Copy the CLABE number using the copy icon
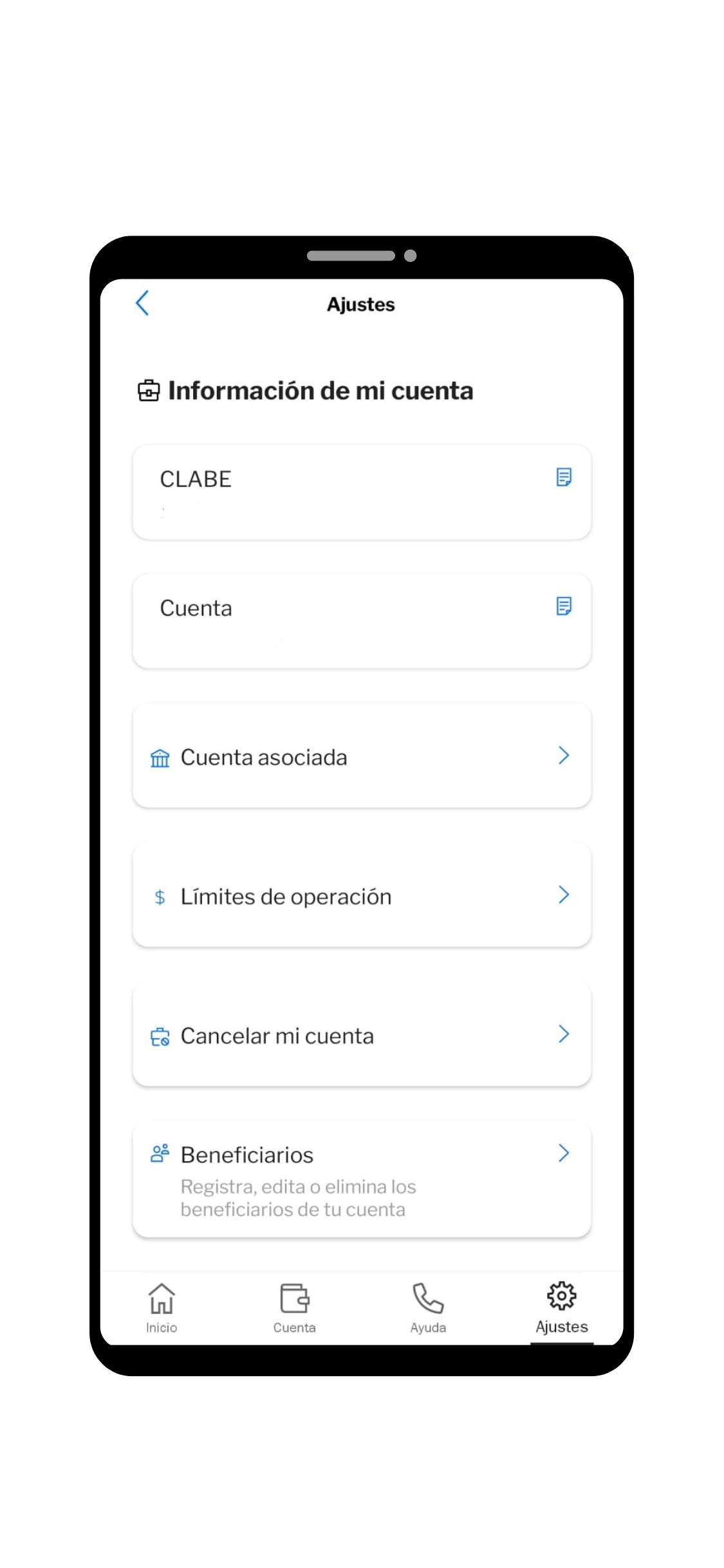Image resolution: width=724 pixels, height=1568 pixels. tap(564, 478)
